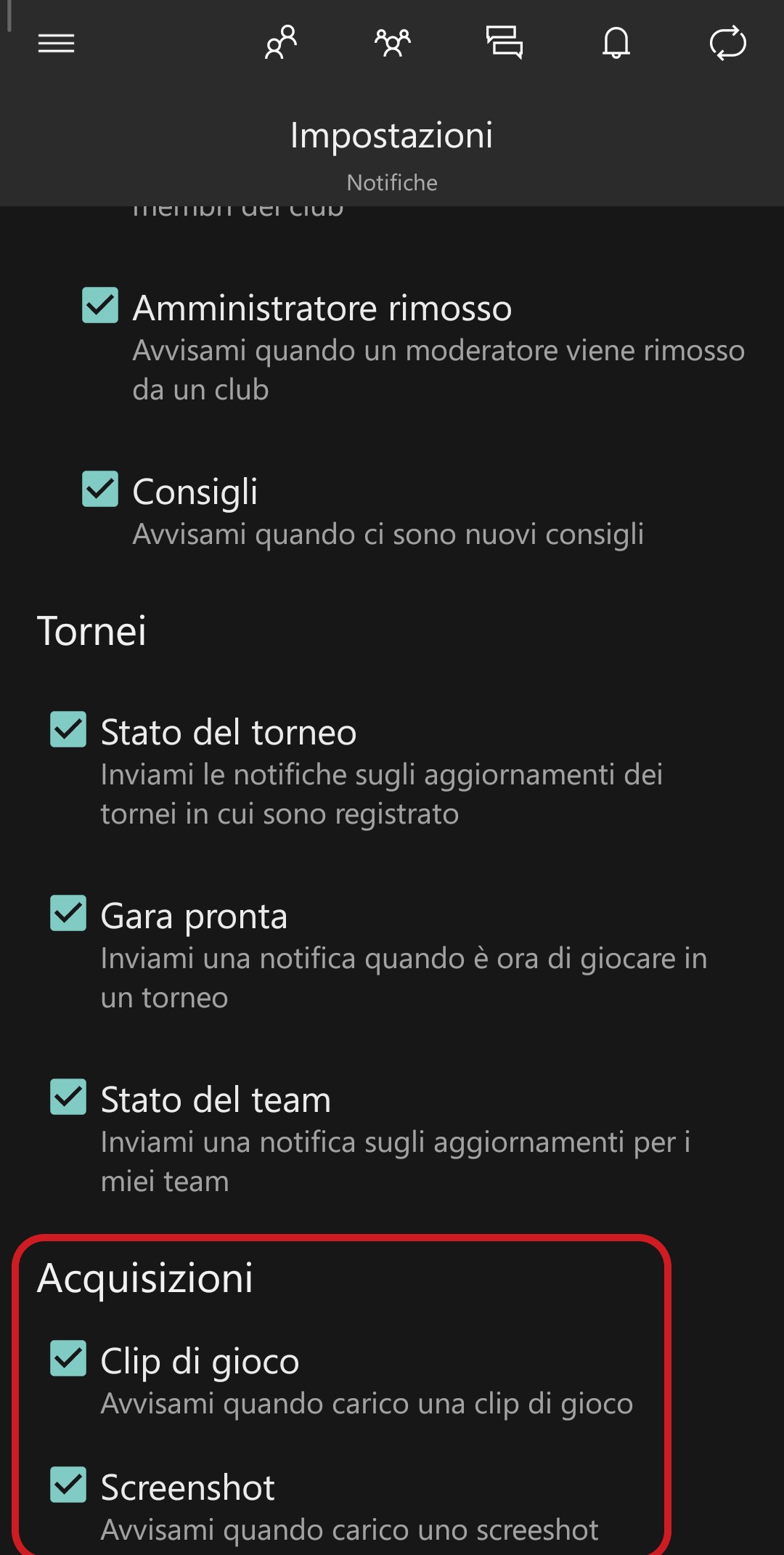Image resolution: width=784 pixels, height=1555 pixels.
Task: Turn off Stato del team notifications
Action: 68,1097
